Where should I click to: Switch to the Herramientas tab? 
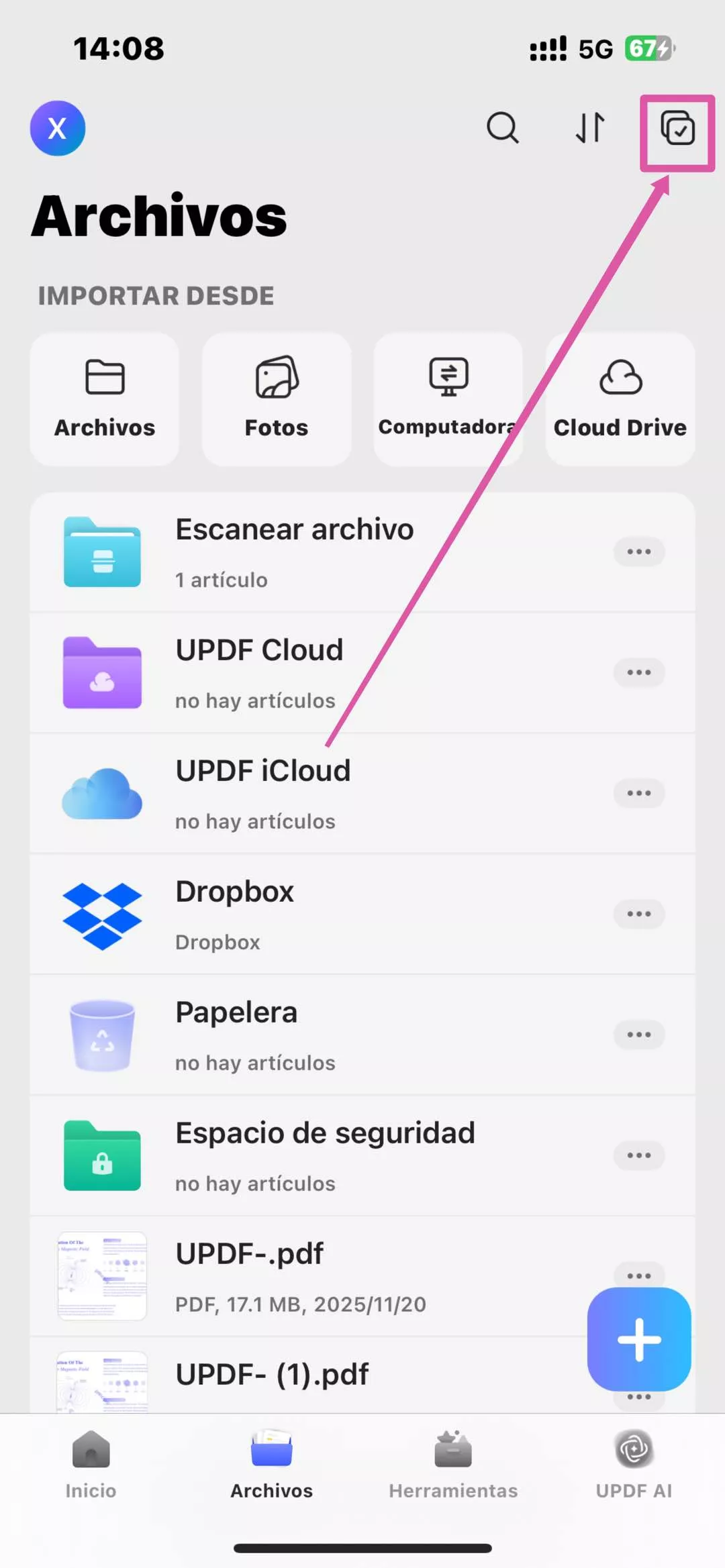point(453,1464)
